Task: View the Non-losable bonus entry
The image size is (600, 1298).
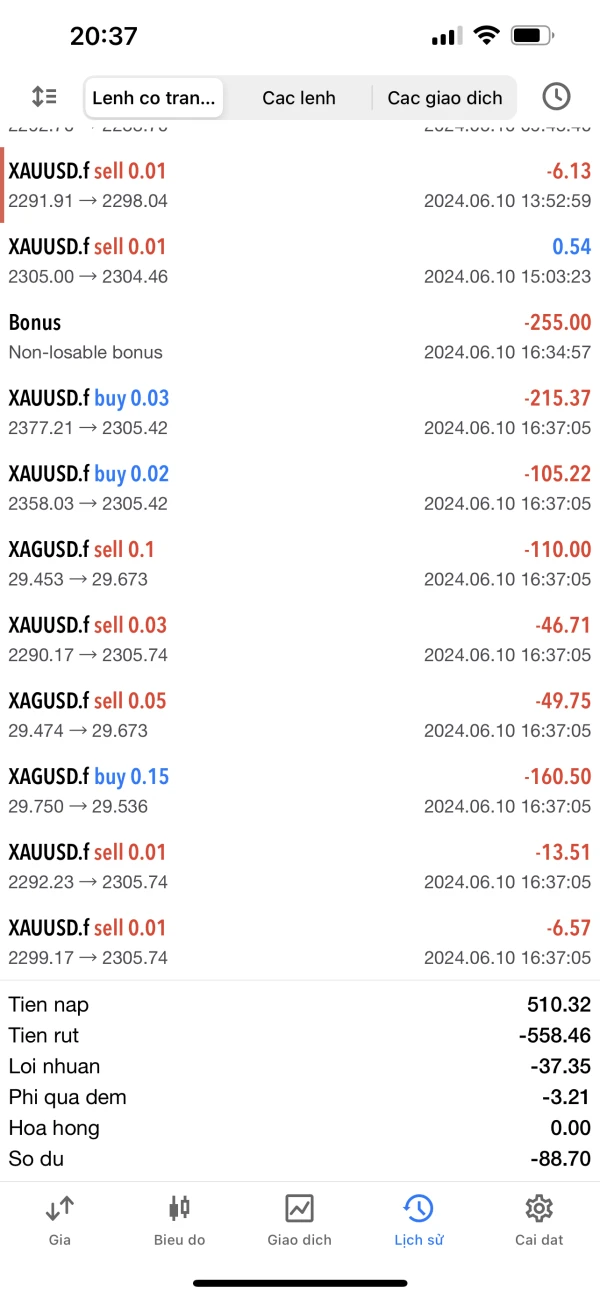Action: 300,337
